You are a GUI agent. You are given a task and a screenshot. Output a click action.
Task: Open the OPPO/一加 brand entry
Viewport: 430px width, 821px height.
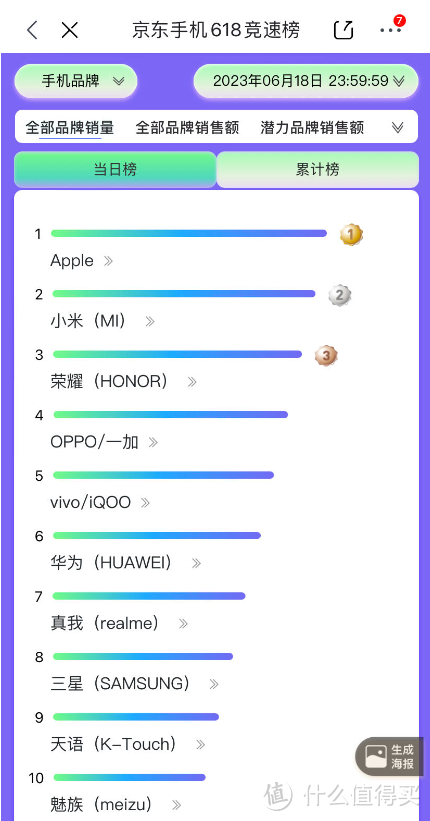pos(104,442)
